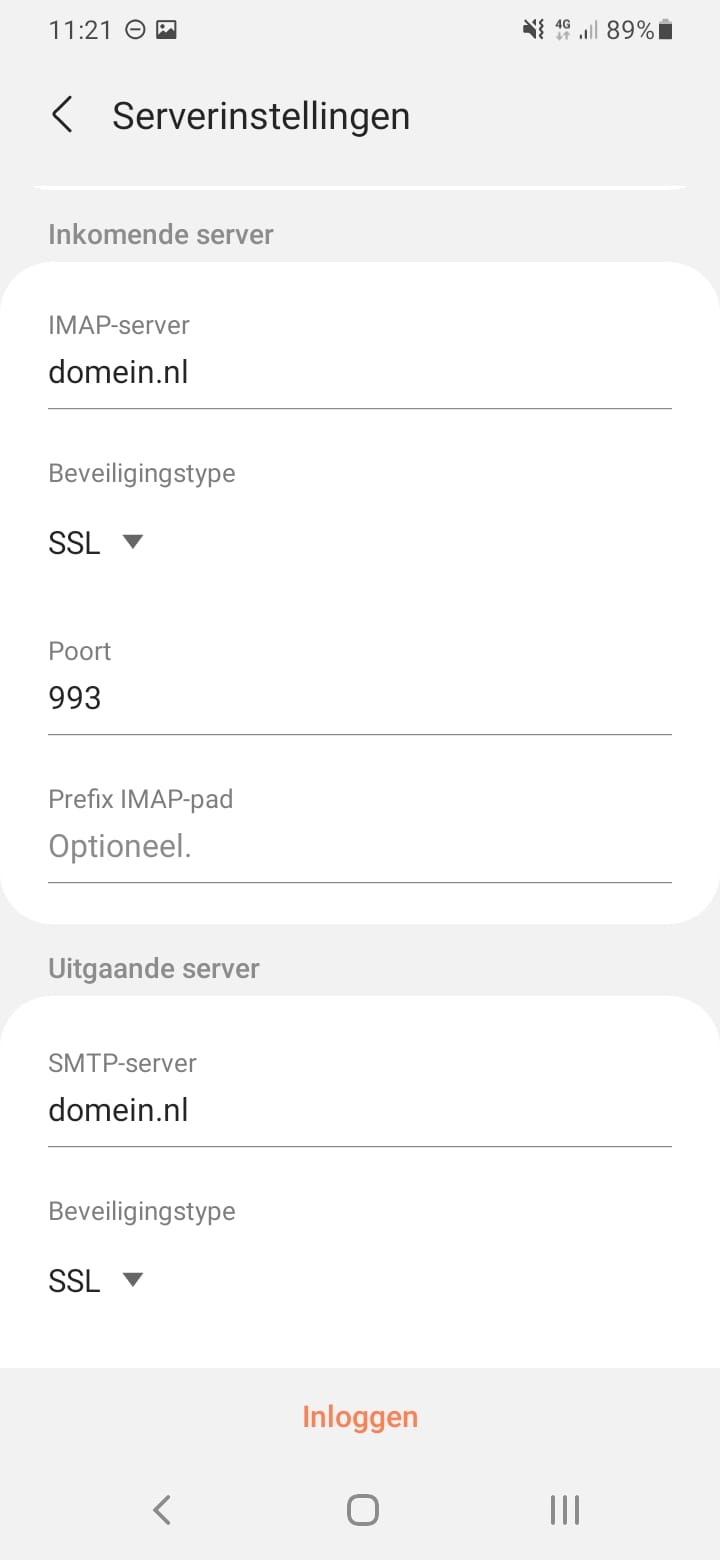The height and width of the screenshot is (1560, 720).
Task: Edit the Poort field showing 993
Action: tap(360, 699)
